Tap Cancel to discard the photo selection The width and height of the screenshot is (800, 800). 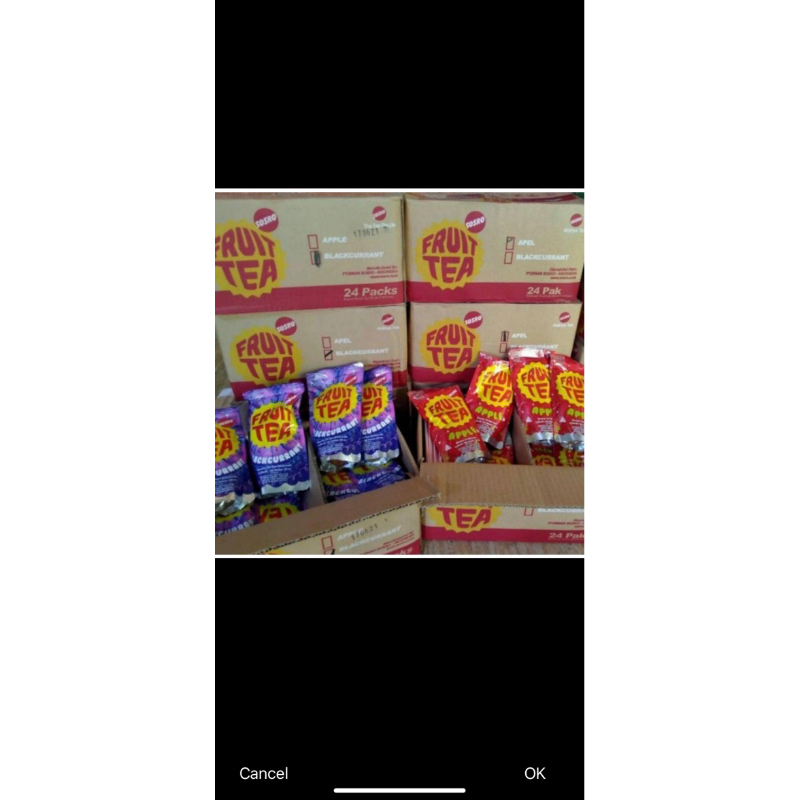[x=264, y=773]
